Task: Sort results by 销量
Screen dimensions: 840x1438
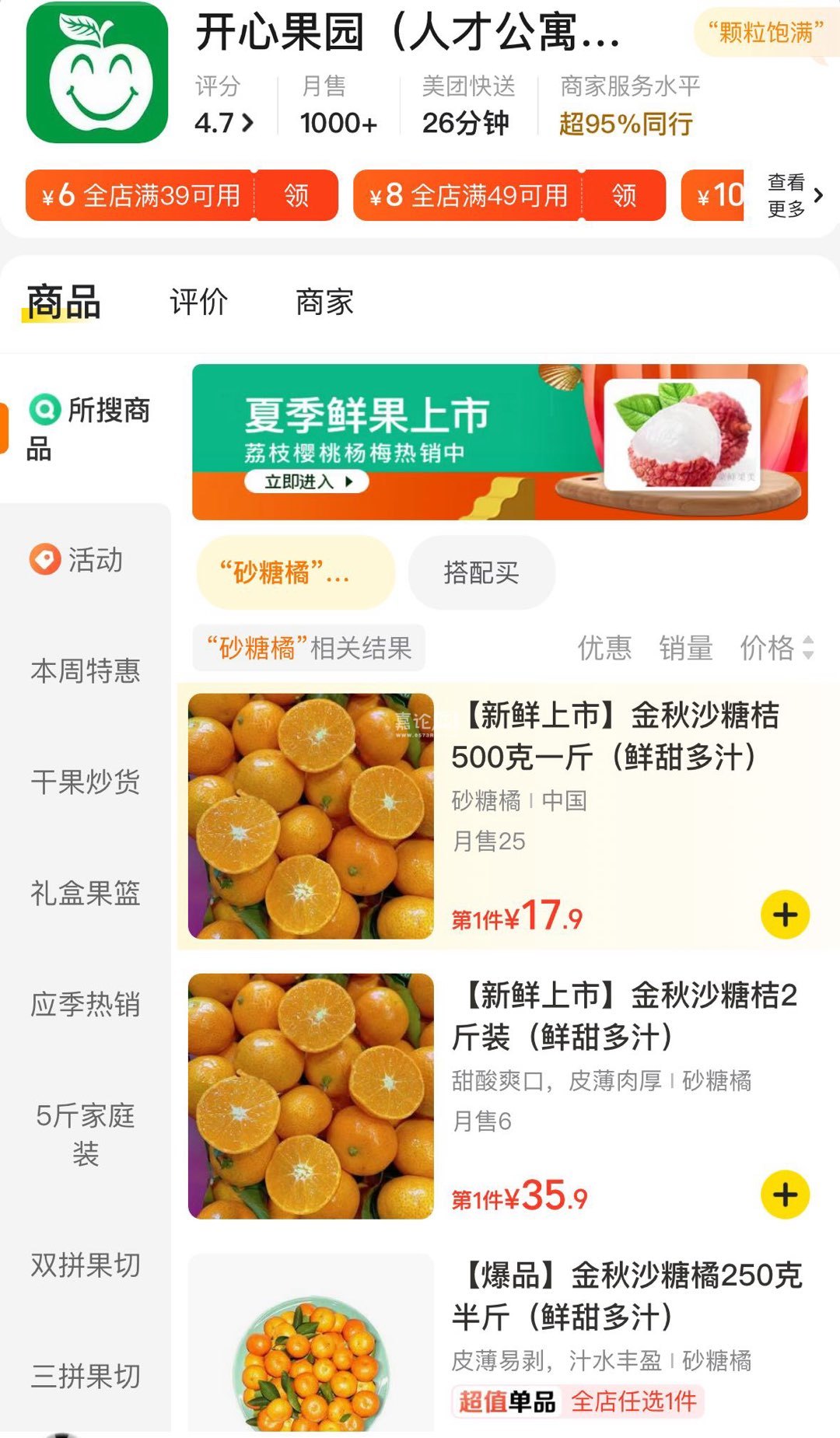Action: 685,648
